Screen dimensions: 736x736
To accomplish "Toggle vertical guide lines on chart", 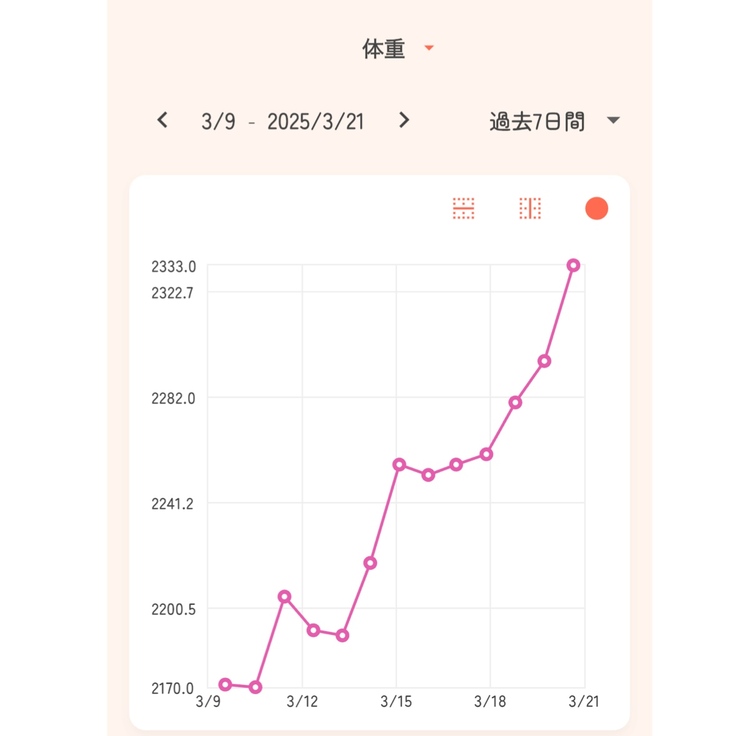I will point(530,208).
